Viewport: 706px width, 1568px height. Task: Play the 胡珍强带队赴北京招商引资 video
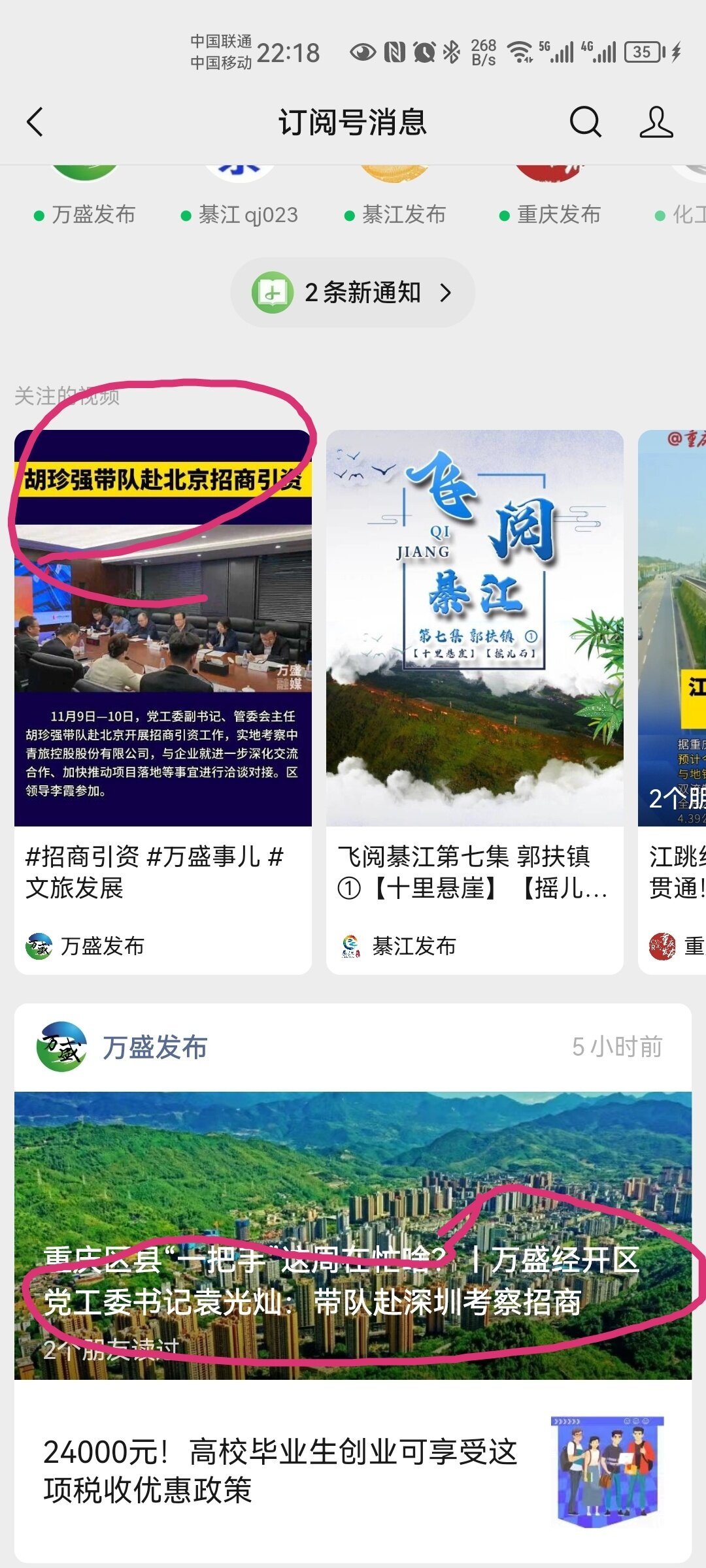click(163, 627)
